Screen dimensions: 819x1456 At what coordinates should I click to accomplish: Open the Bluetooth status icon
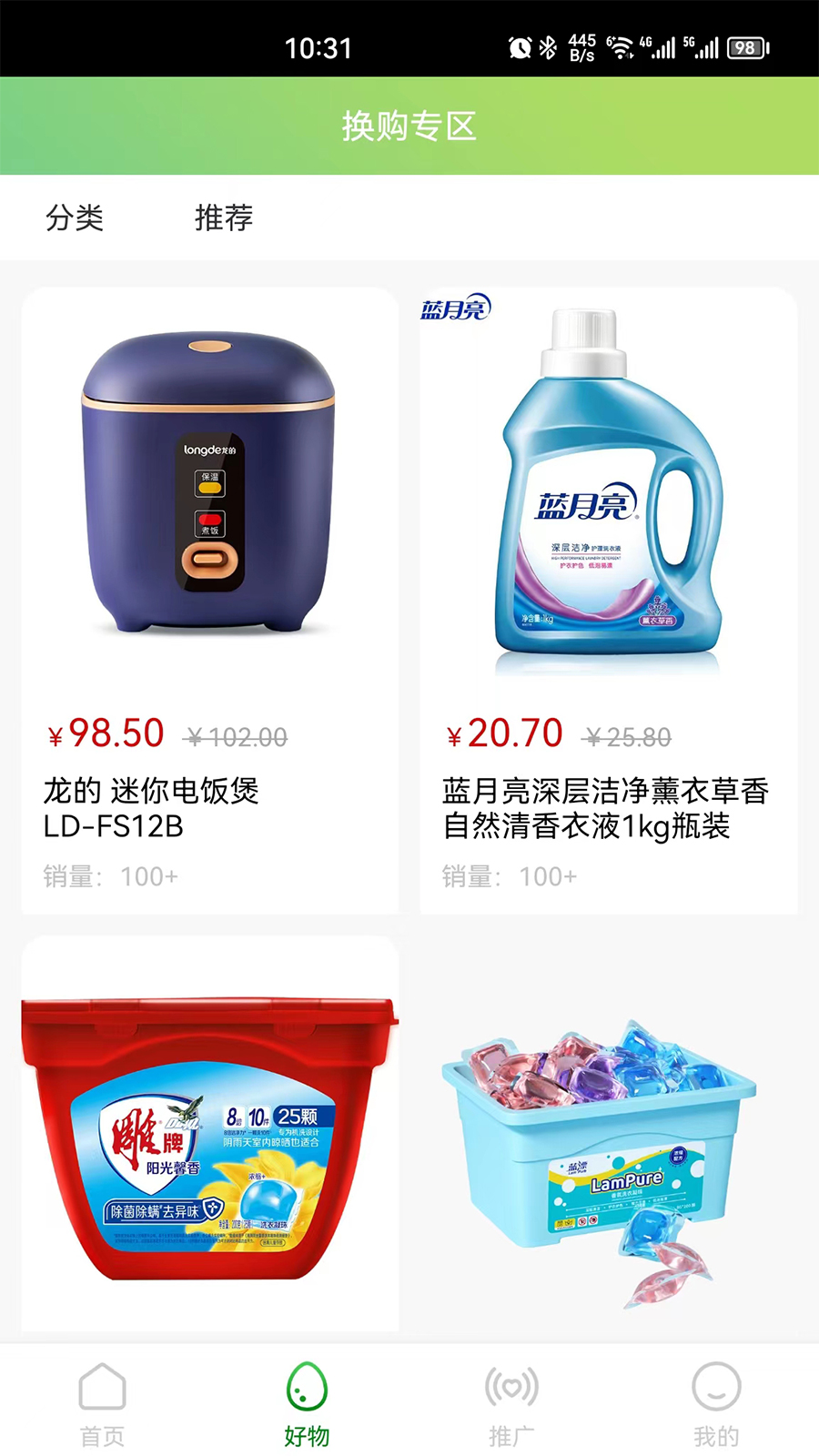point(550,47)
